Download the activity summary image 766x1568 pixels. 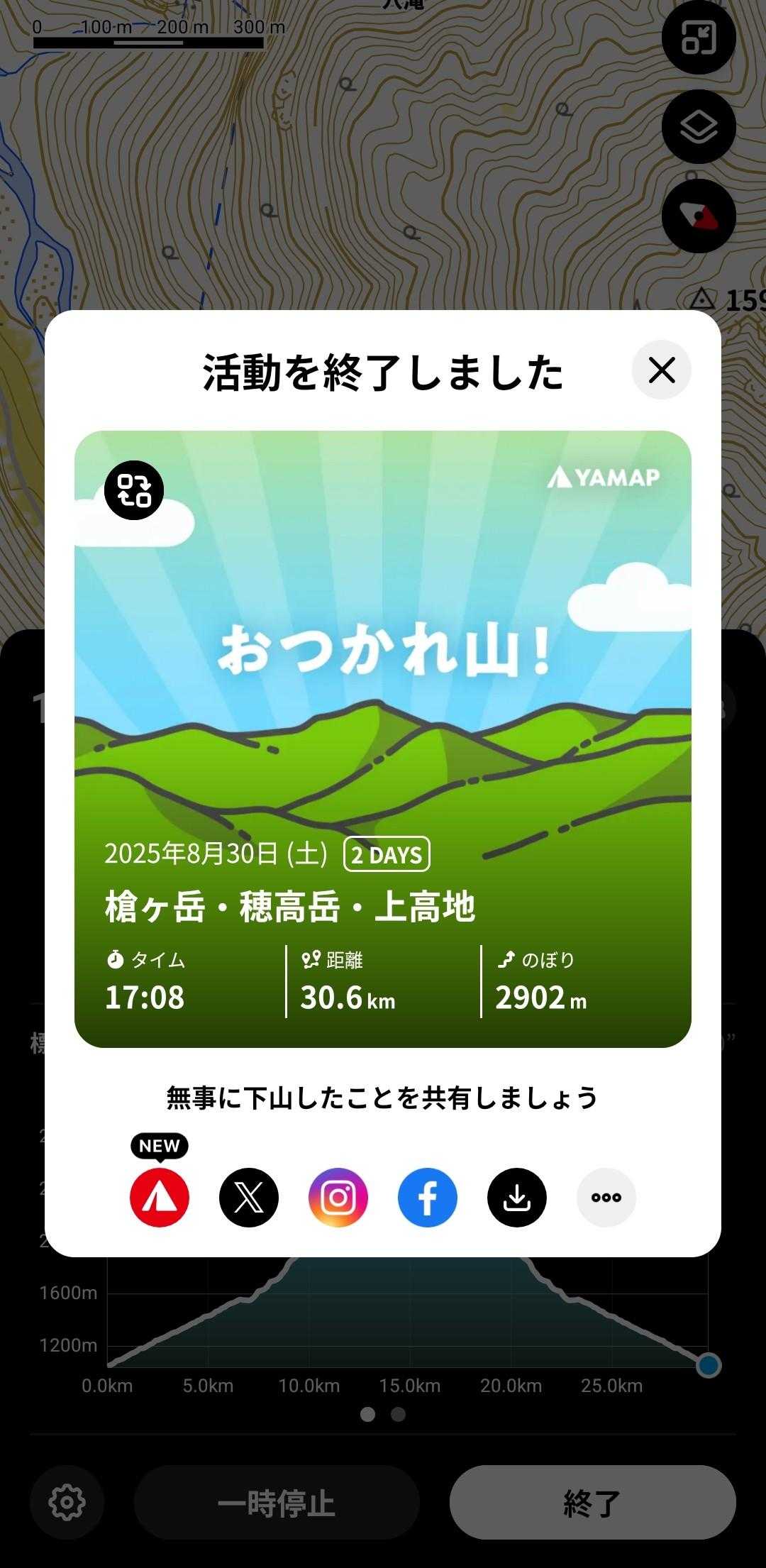point(517,1198)
